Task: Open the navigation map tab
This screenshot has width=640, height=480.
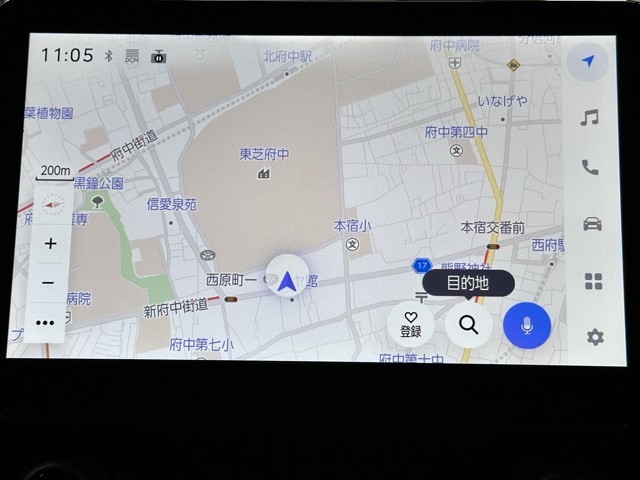Action: (588, 62)
